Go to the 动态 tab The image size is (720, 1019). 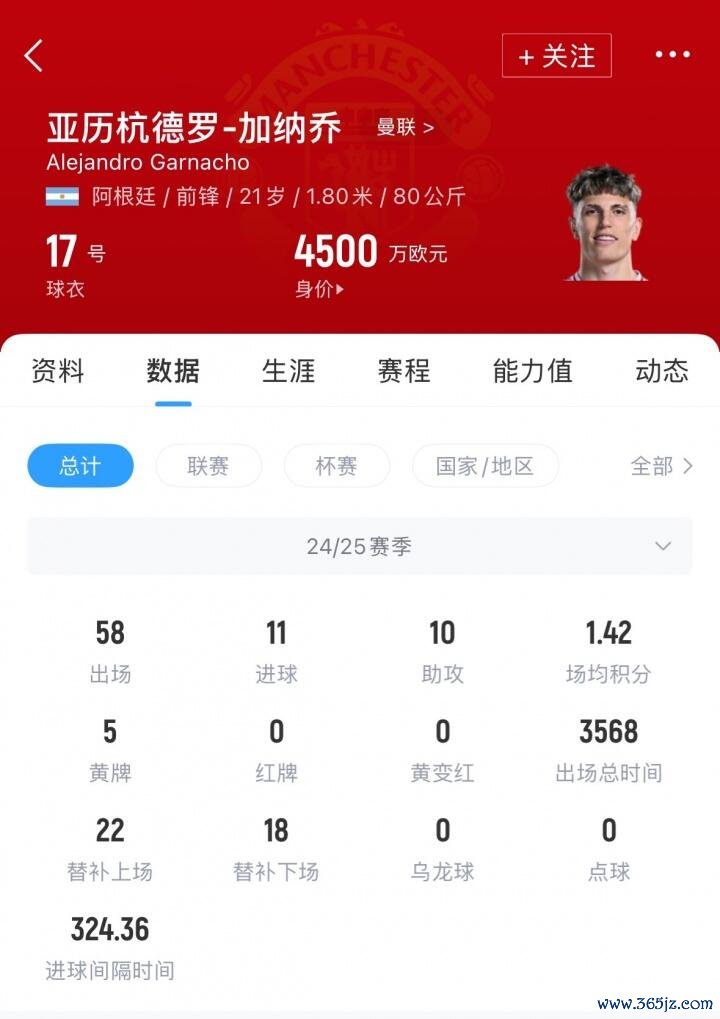coord(662,372)
